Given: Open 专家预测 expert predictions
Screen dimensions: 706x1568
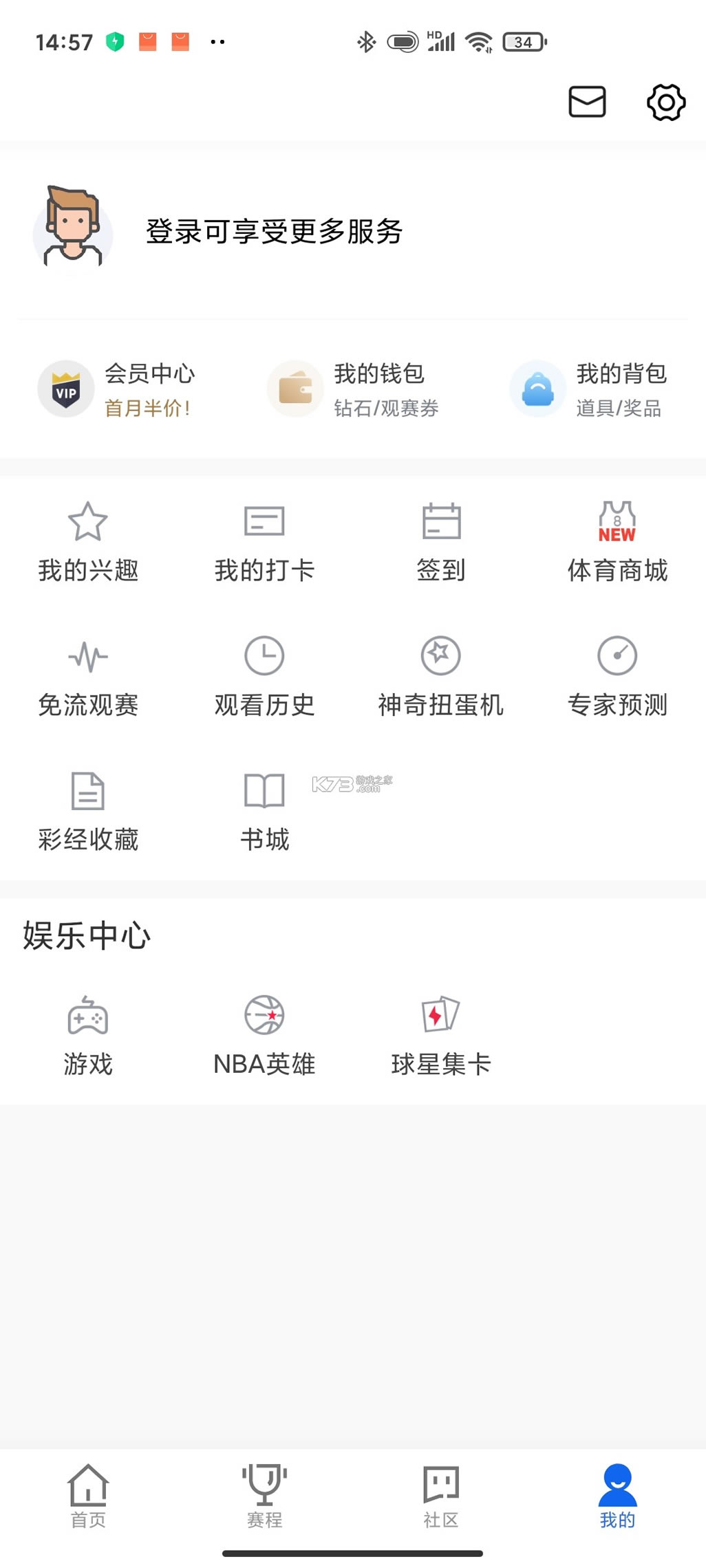Looking at the screenshot, I should pyautogui.click(x=617, y=677).
